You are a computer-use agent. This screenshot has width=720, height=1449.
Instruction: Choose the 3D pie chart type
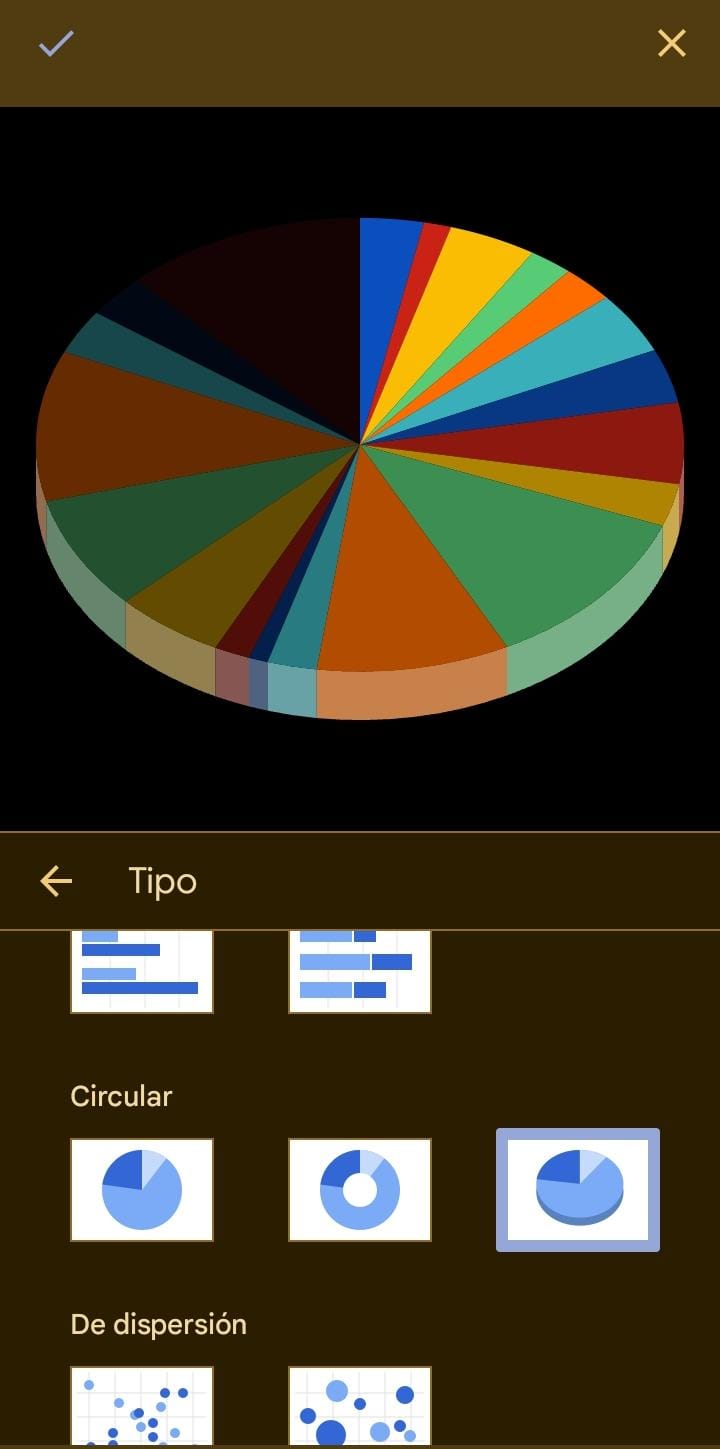point(578,1189)
